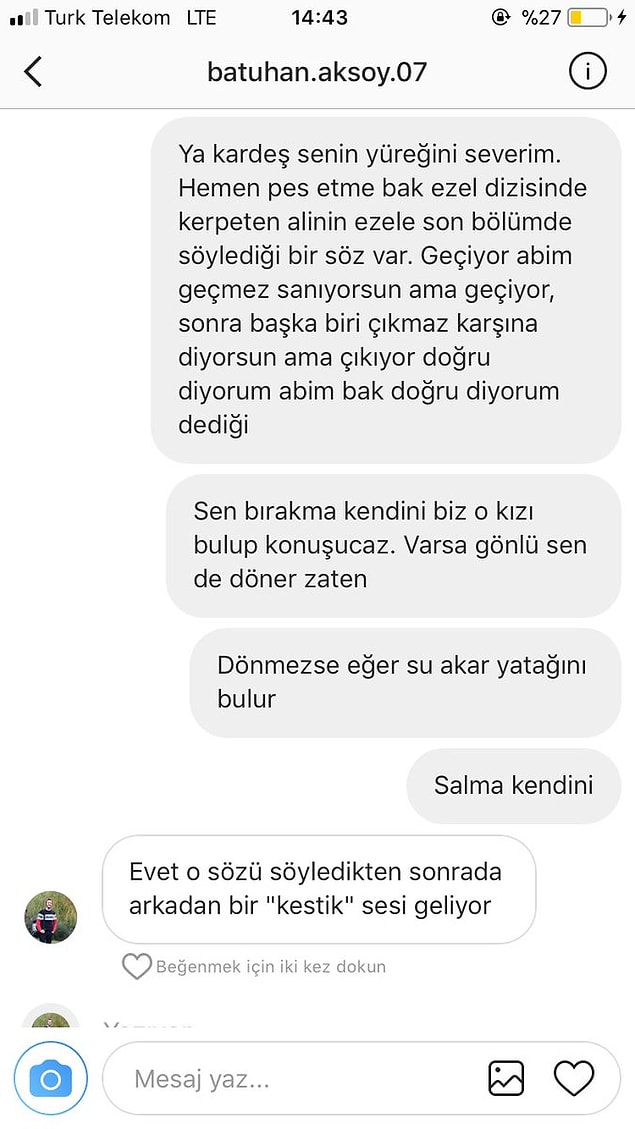Like the "kestik" sesi message
This screenshot has height=1129, width=635.
(136, 966)
